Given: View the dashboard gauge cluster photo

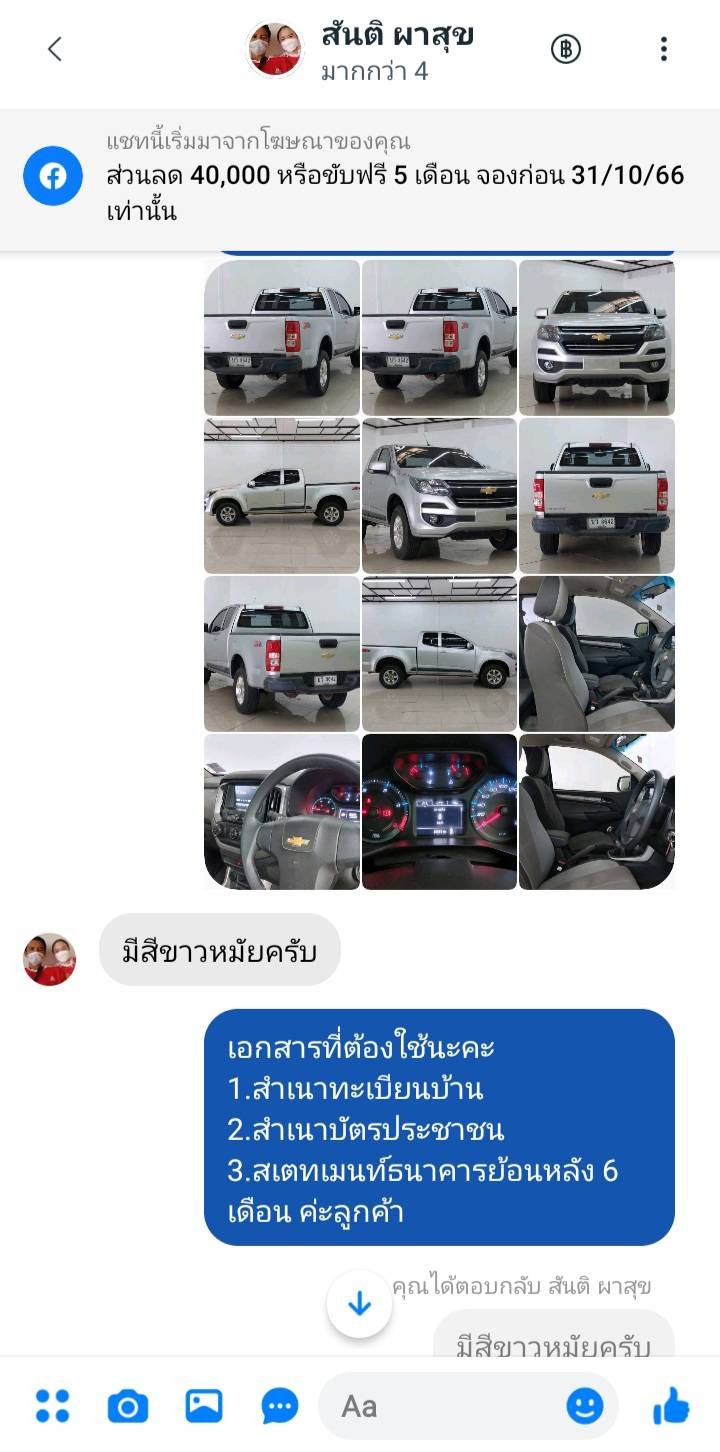Looking at the screenshot, I should coord(439,812).
